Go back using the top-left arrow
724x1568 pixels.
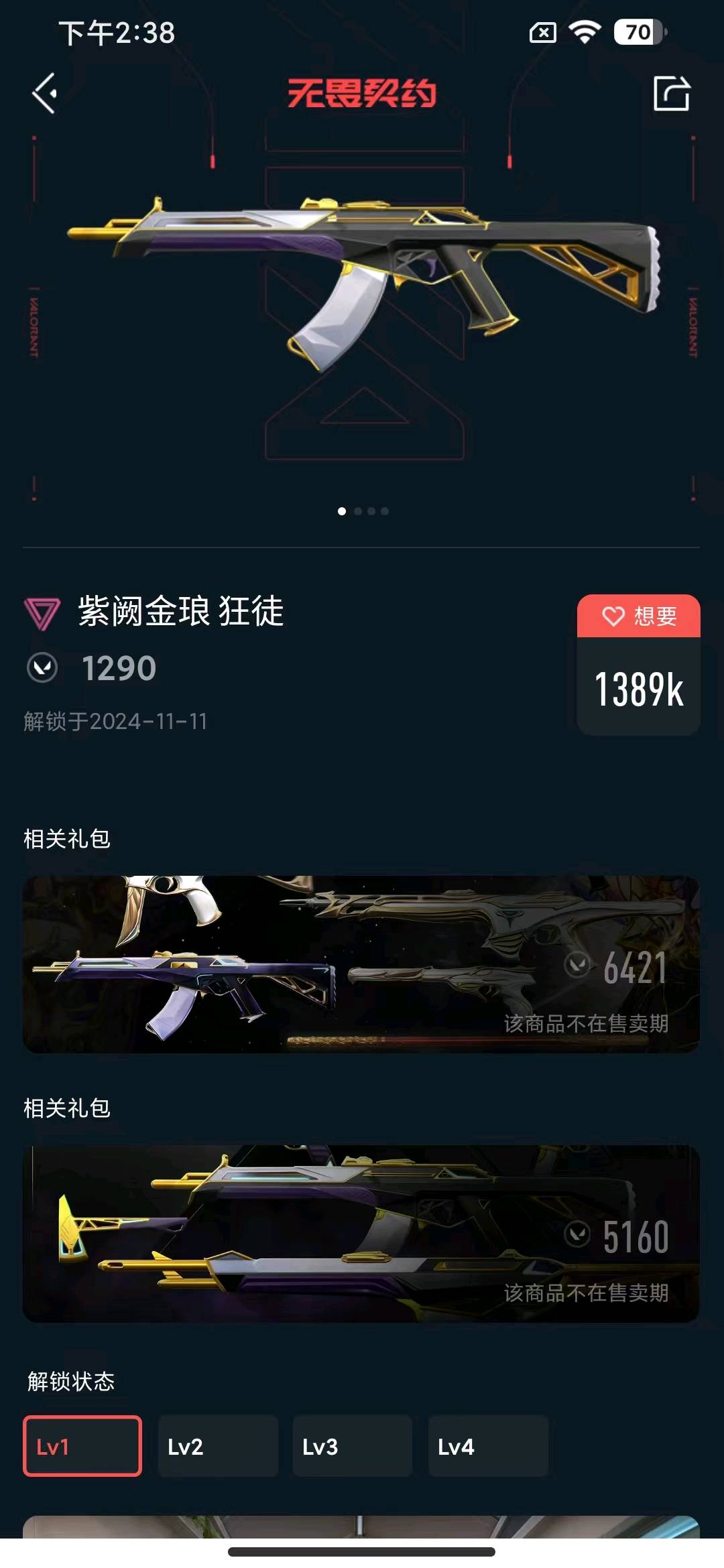pos(45,93)
